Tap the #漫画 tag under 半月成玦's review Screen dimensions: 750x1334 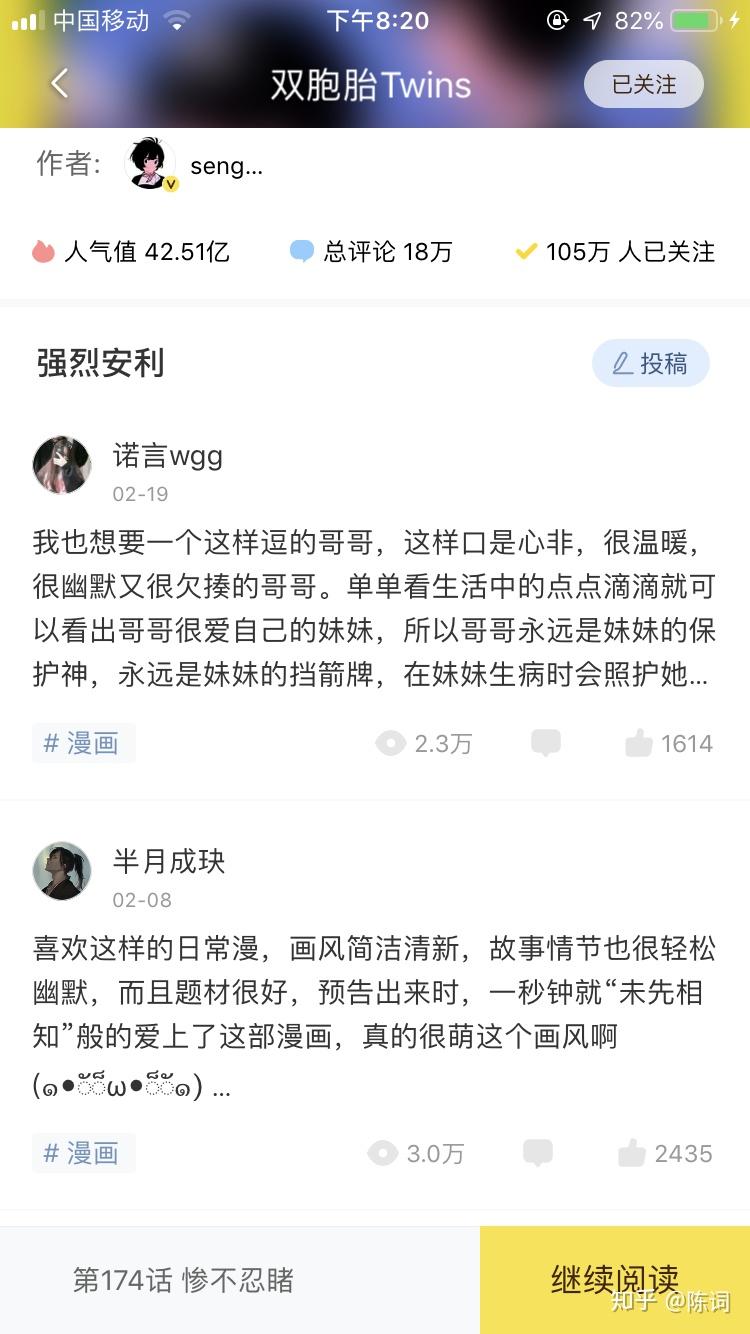click(83, 1153)
